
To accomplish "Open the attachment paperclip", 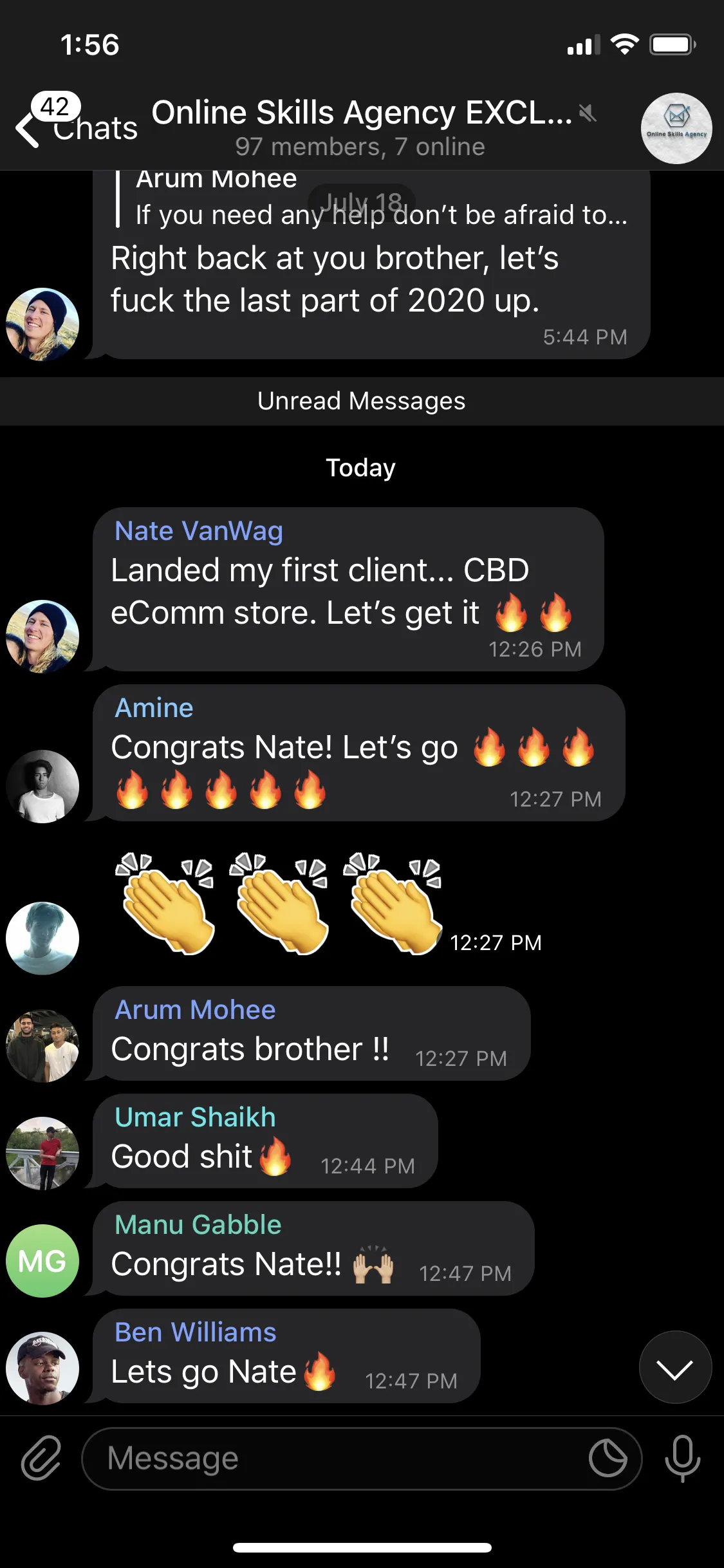I will (x=41, y=1457).
